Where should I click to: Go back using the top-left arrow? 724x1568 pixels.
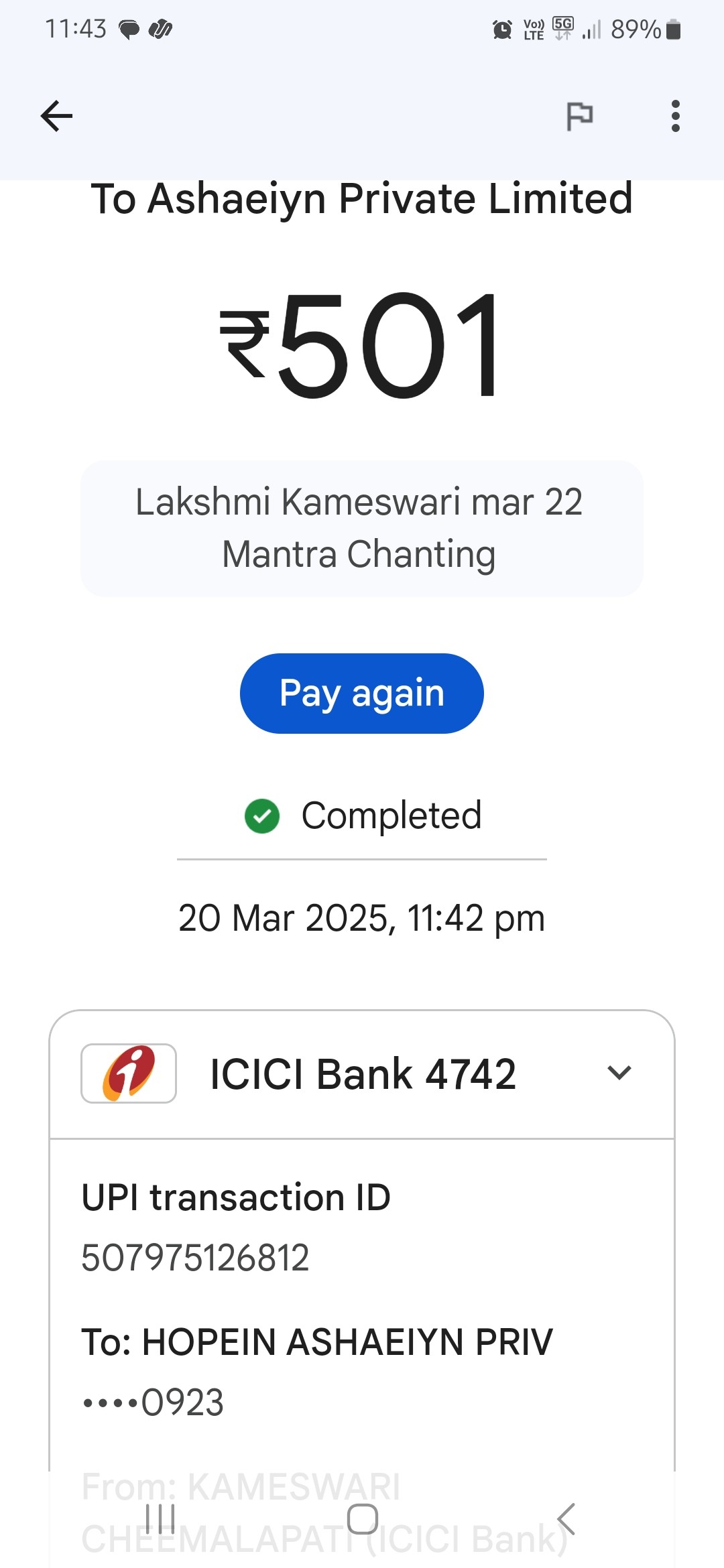(56, 116)
